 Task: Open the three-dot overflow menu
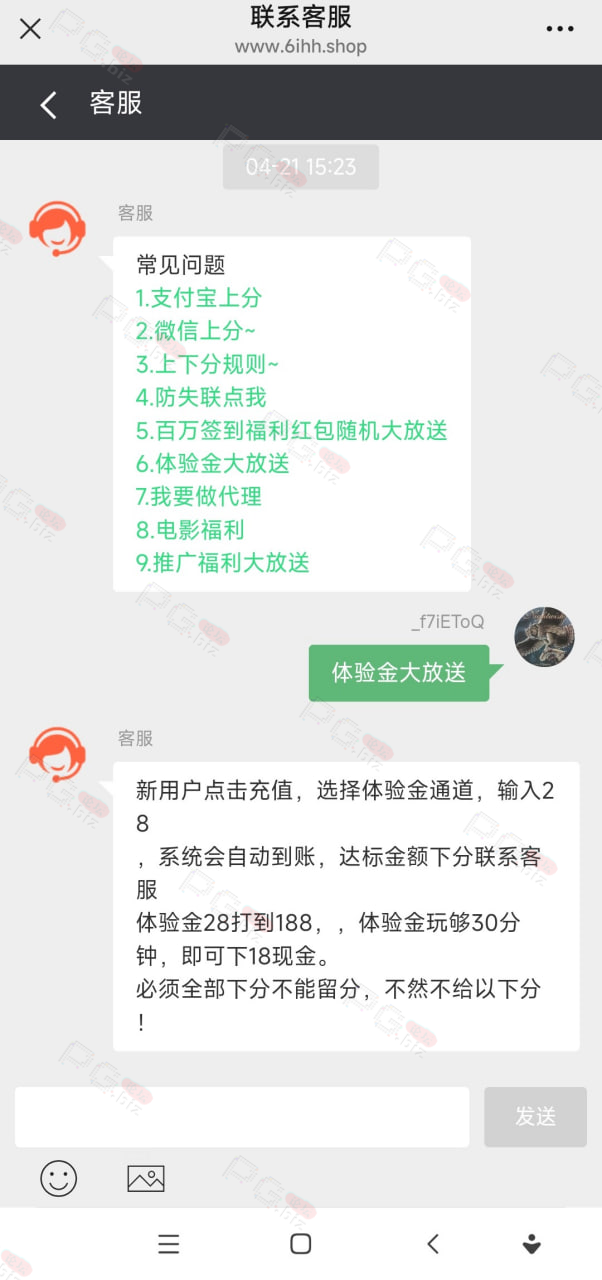tap(560, 29)
